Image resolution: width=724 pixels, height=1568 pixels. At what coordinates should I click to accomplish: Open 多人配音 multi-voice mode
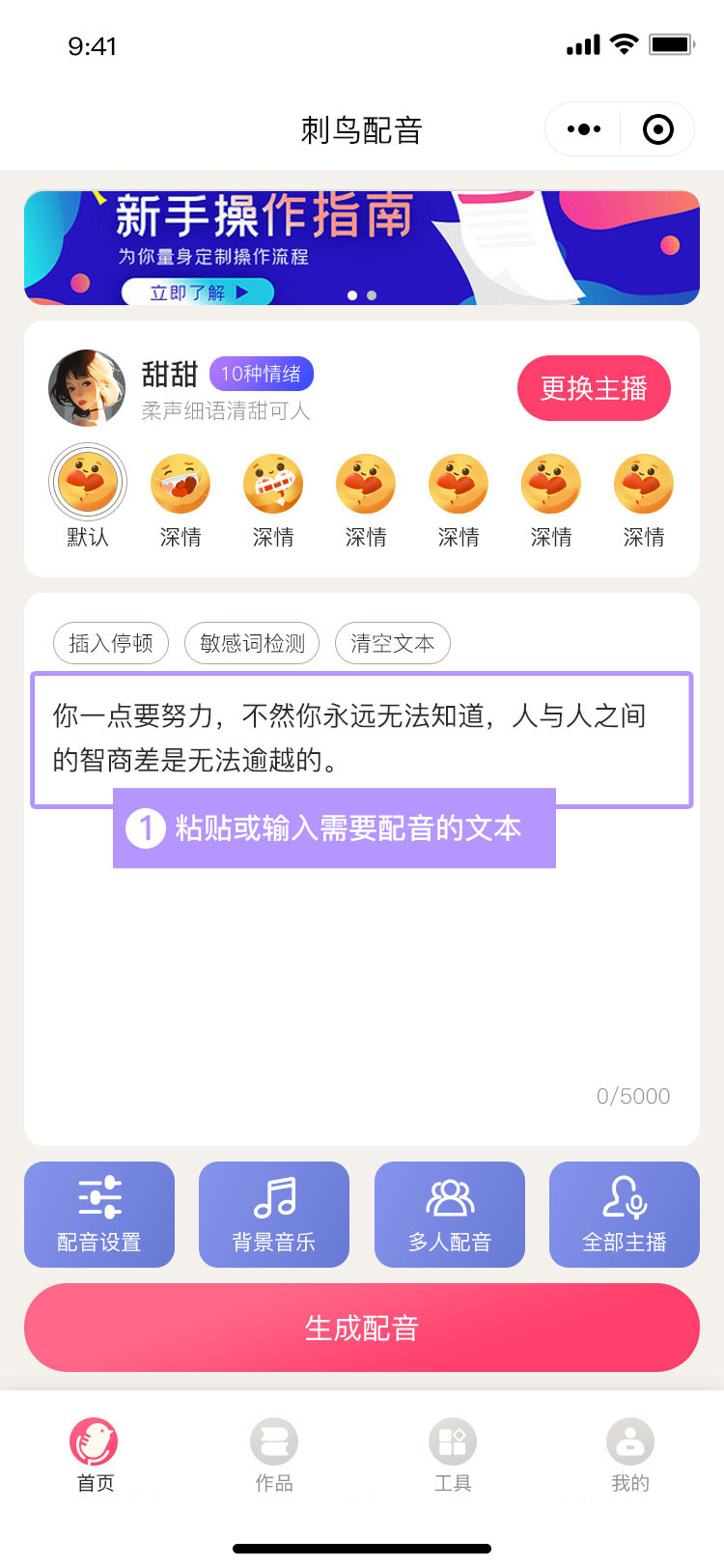tap(450, 1214)
